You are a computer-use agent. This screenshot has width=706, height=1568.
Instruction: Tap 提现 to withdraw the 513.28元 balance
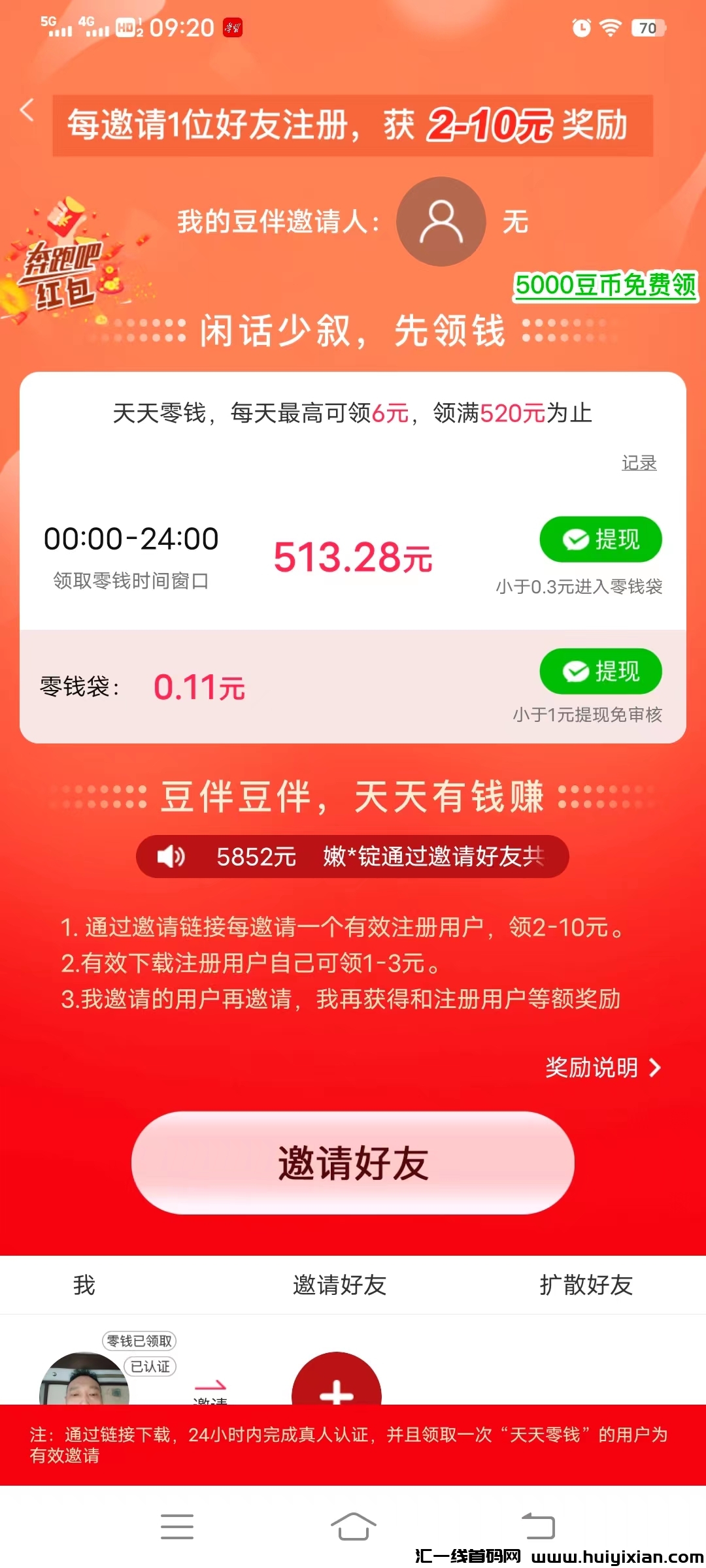click(600, 539)
